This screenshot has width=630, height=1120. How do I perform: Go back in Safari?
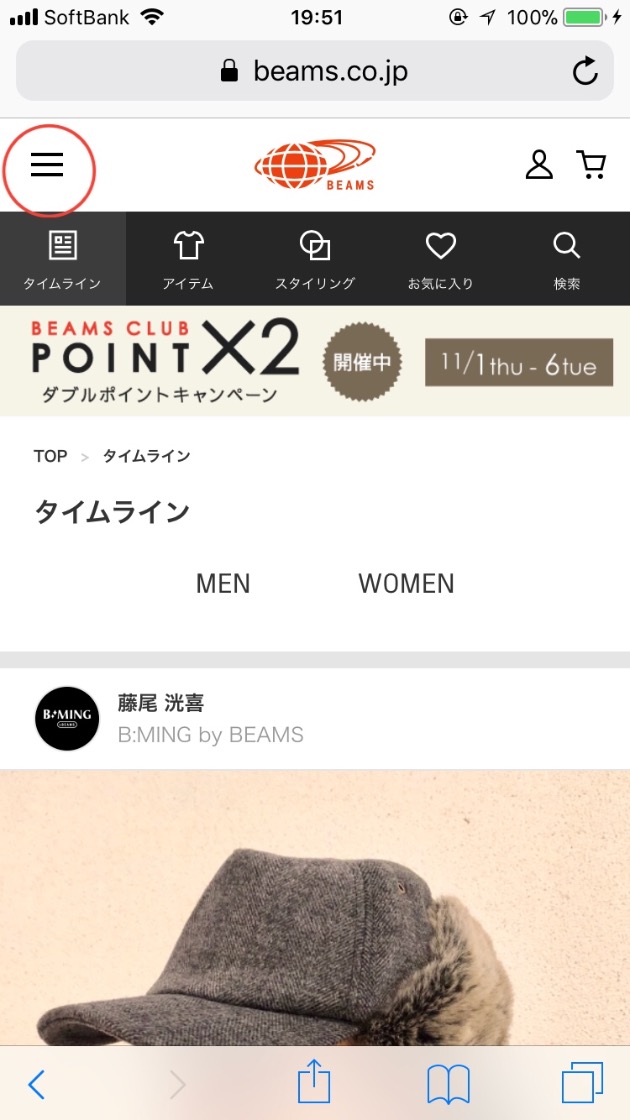tap(37, 1084)
